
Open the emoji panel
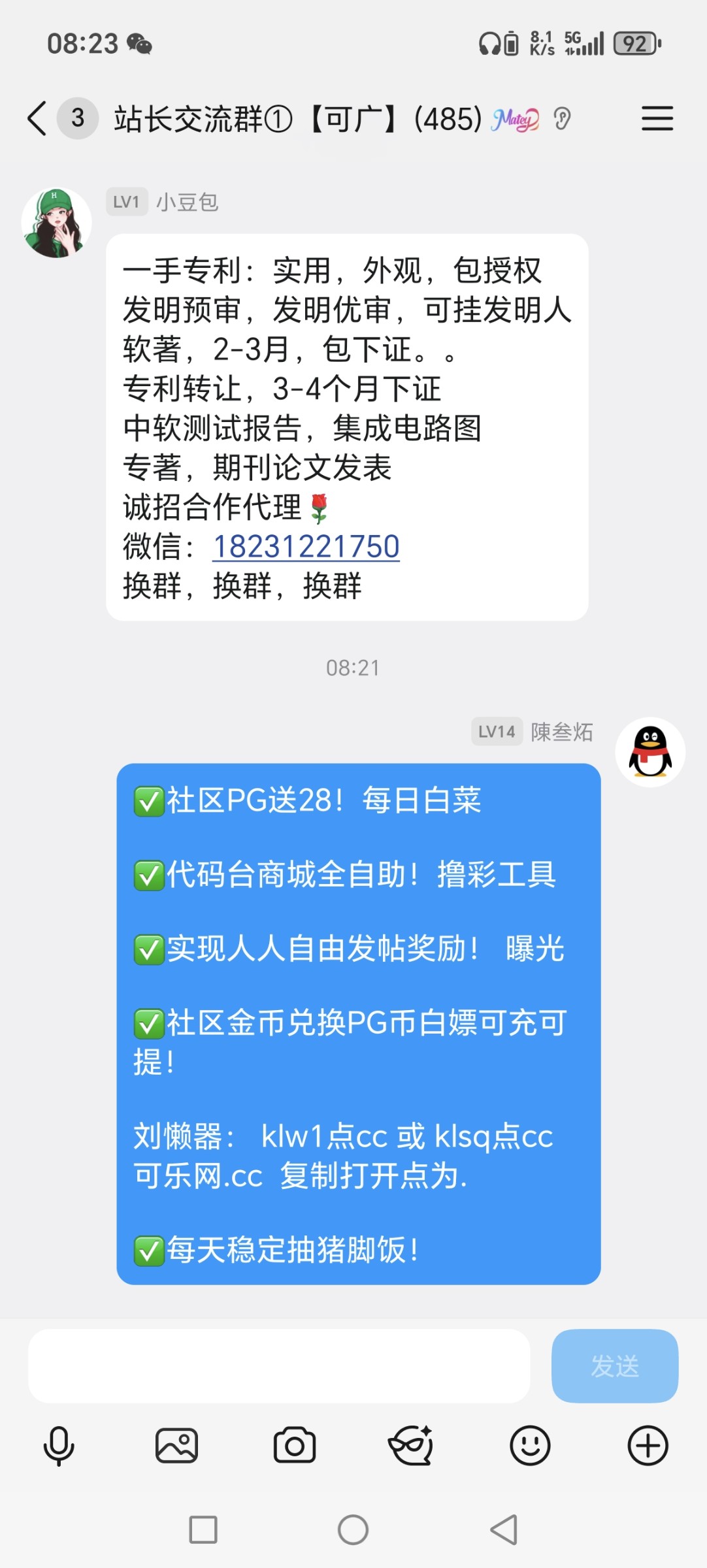(531, 1445)
